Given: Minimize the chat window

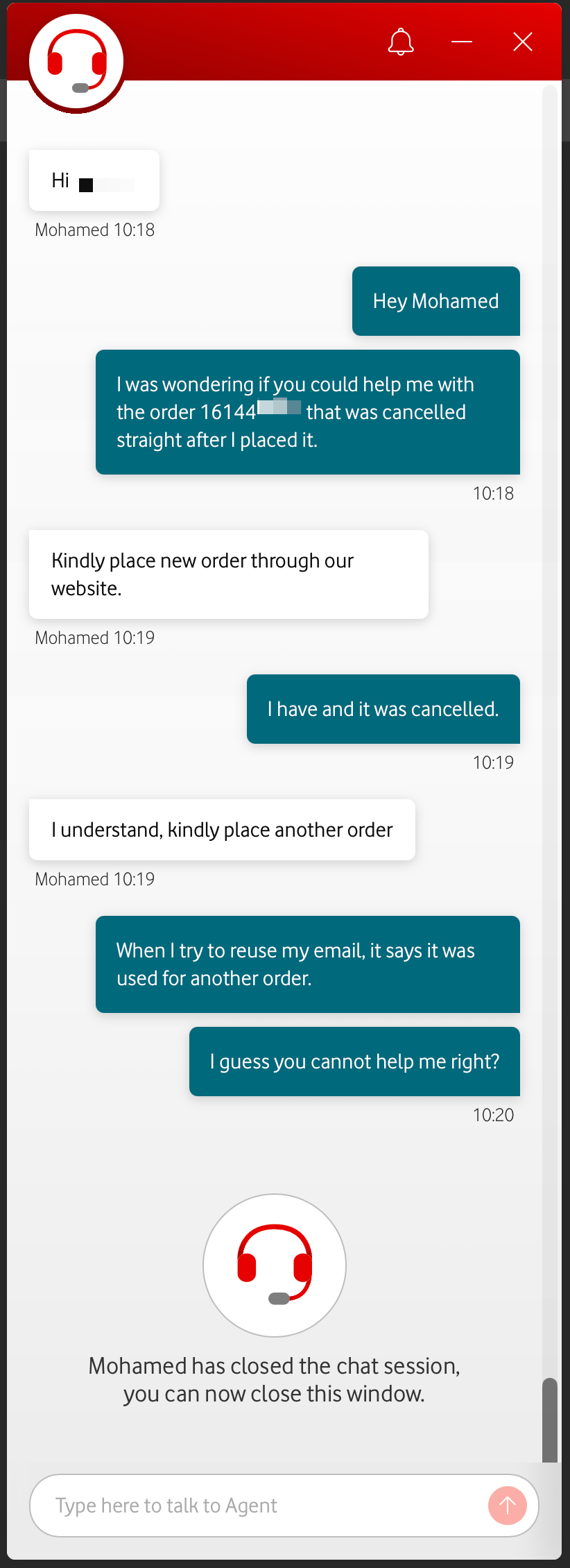Looking at the screenshot, I should point(462,42).
